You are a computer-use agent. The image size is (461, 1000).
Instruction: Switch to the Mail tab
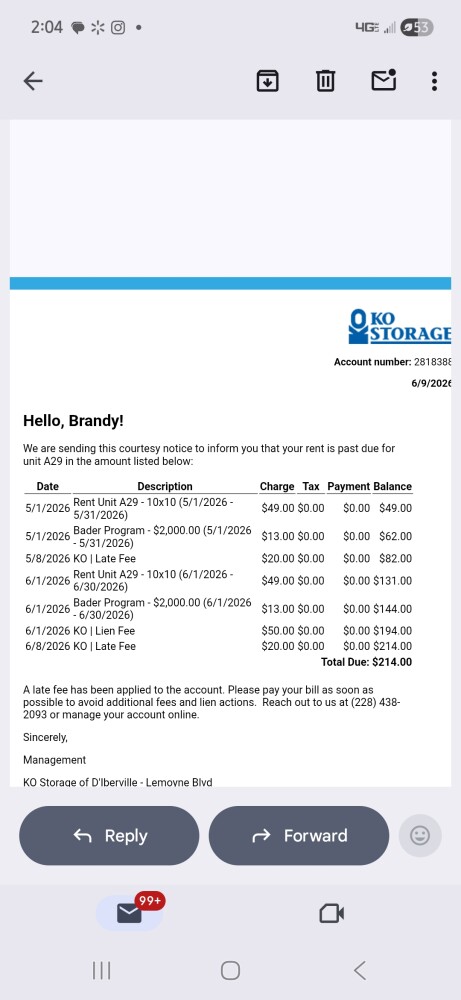tap(129, 913)
